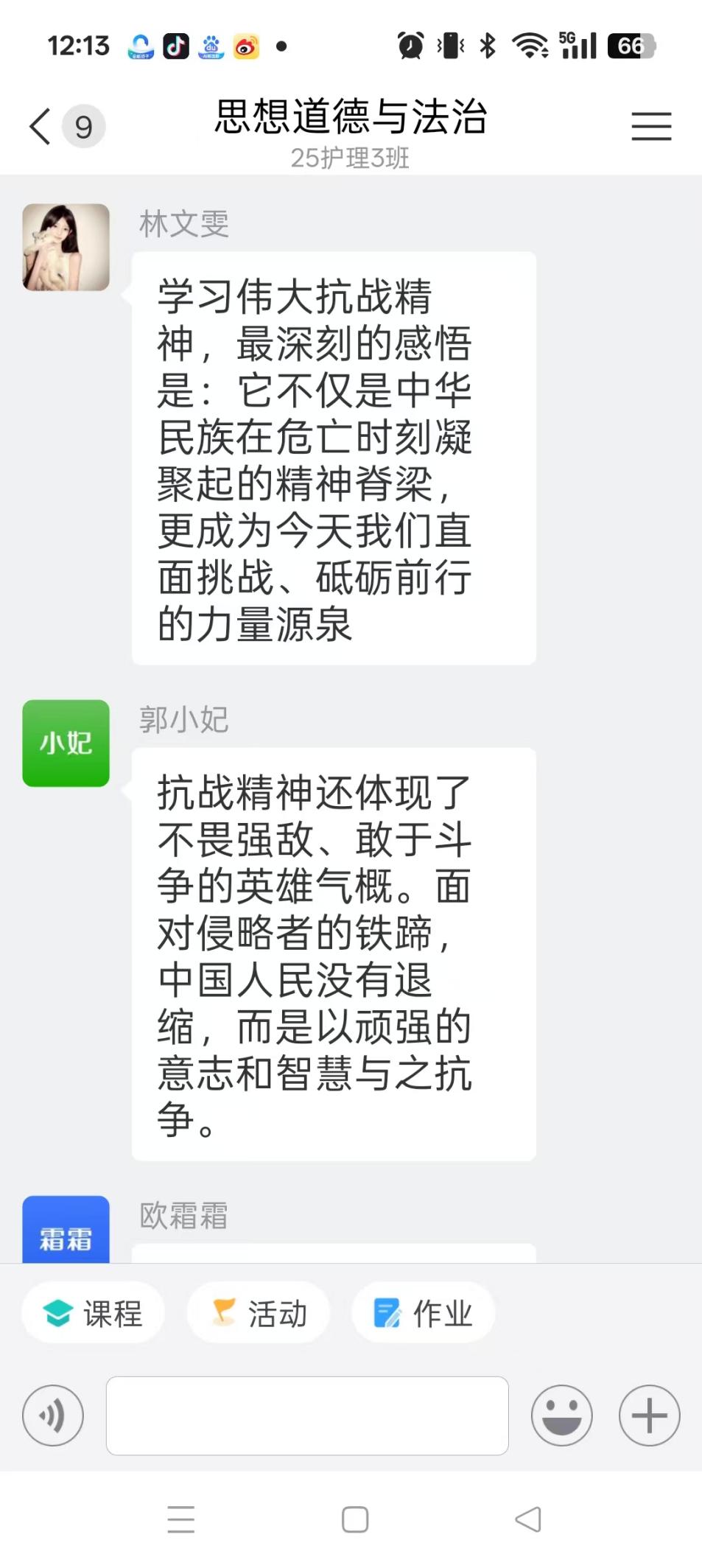Switch to voice message input
This screenshot has height=1568, width=702.
[x=53, y=1415]
